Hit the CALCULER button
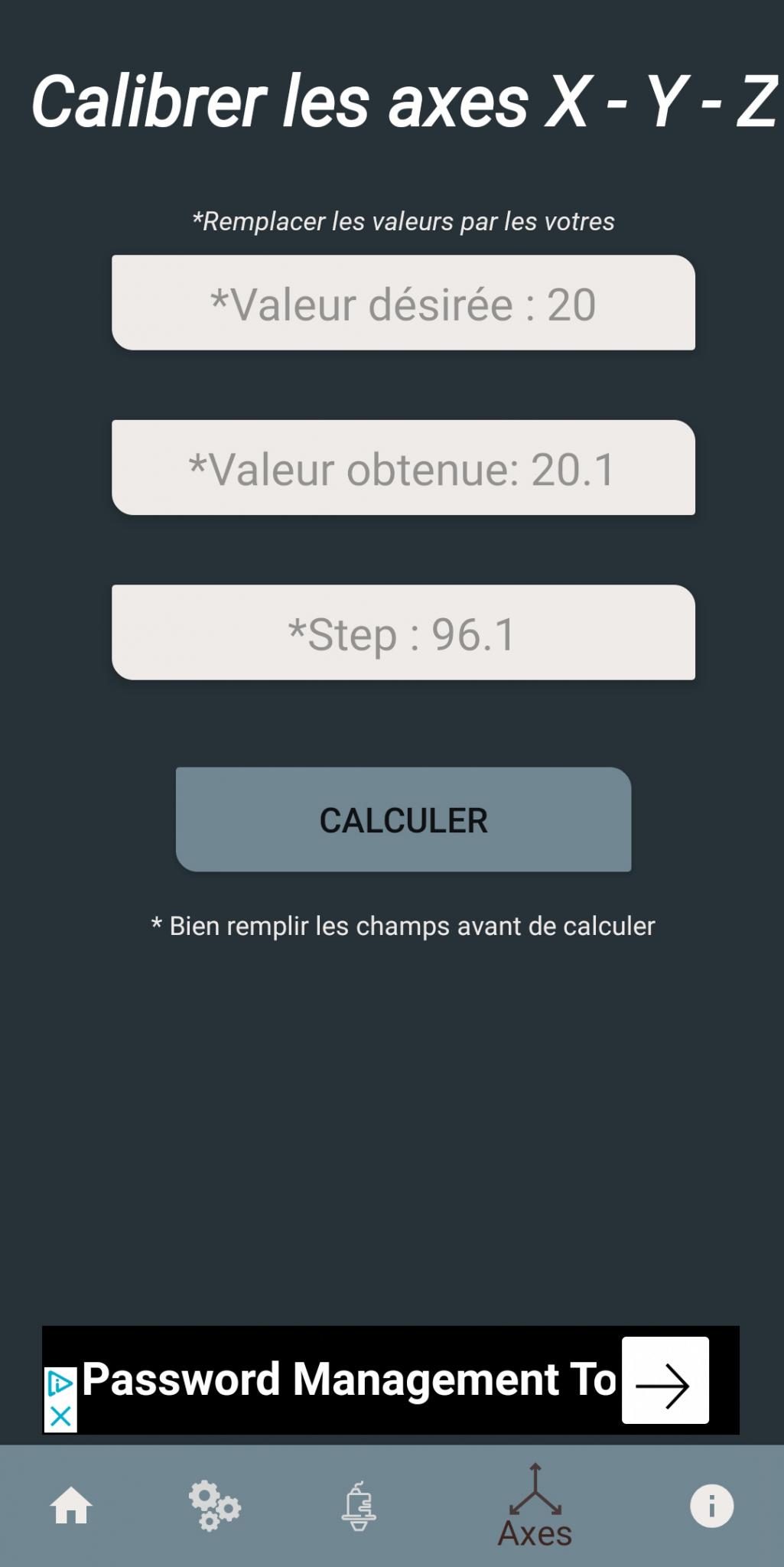Viewport: 784px width, 1567px height. 403,819
